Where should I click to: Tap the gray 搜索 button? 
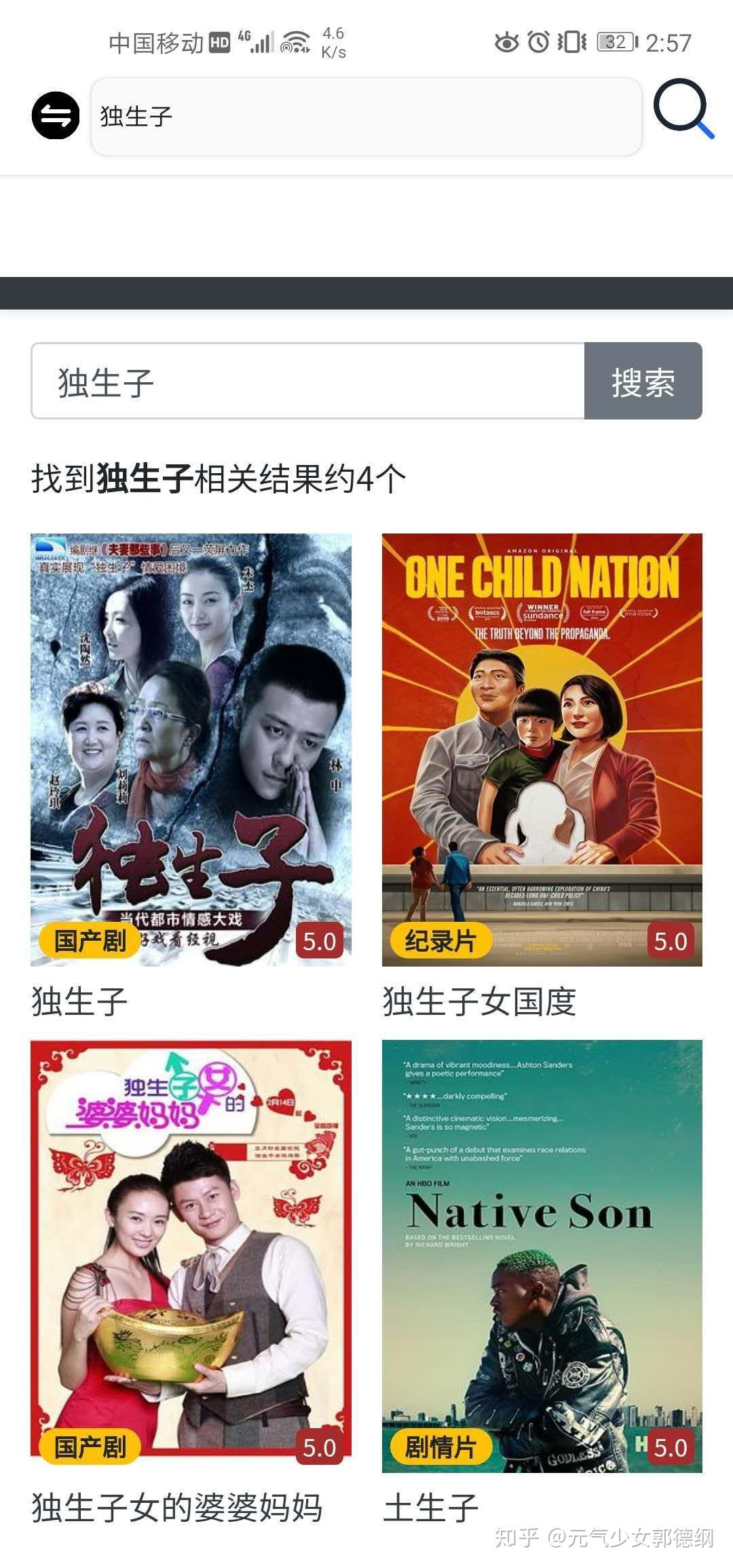click(x=643, y=381)
